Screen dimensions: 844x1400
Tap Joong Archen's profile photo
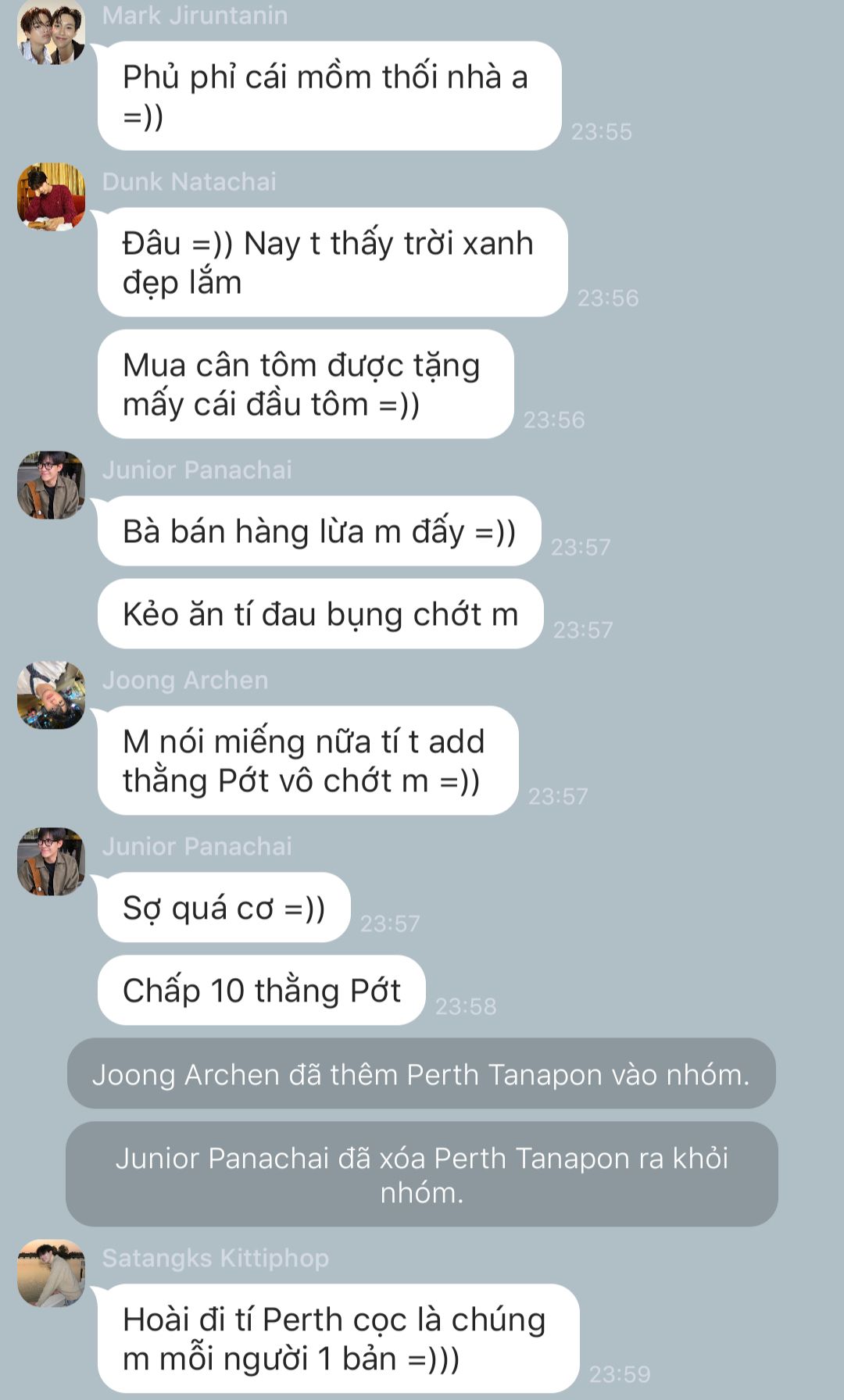[51, 695]
